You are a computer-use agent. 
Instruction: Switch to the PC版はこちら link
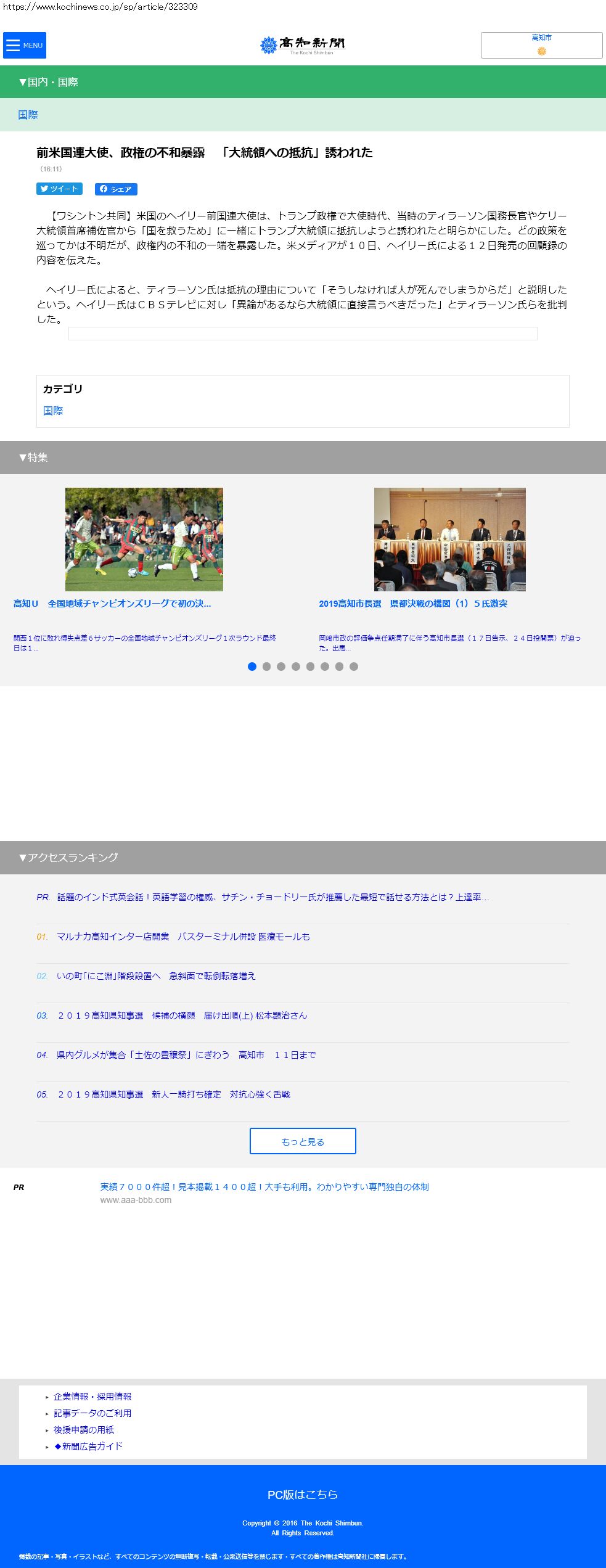303,1495
